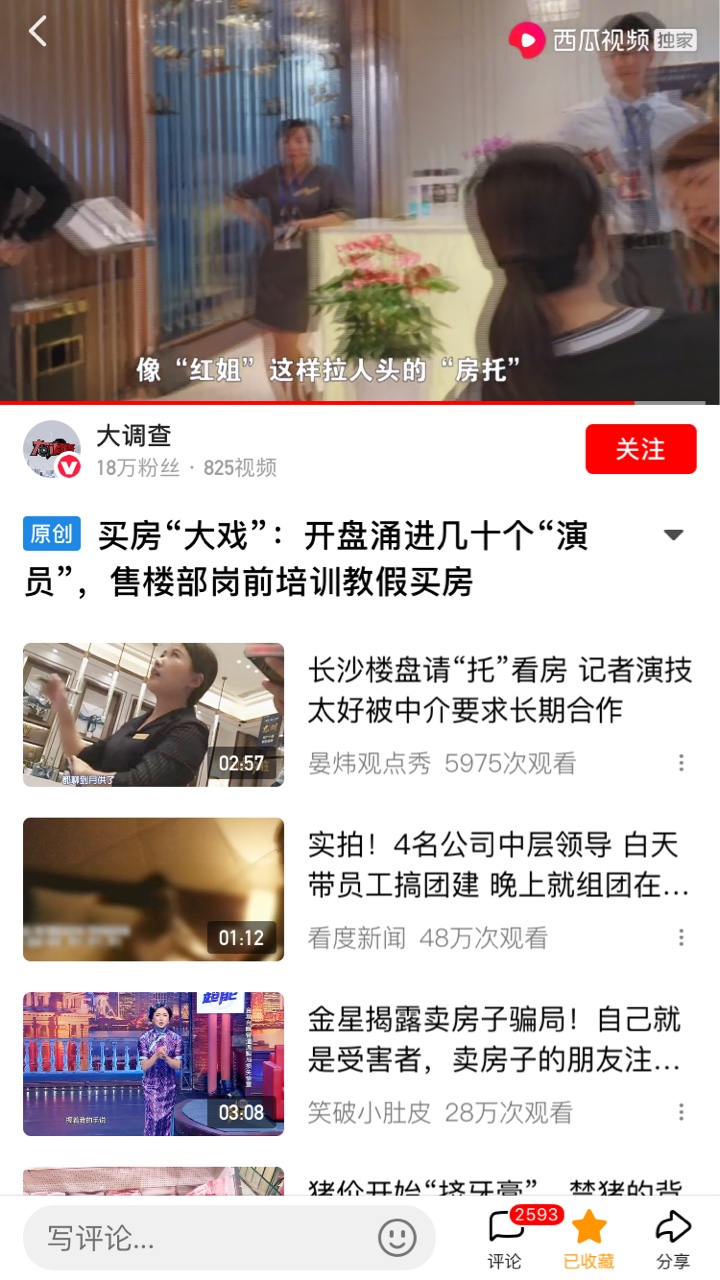Play the 4名公司中层领导 video

coord(153,889)
